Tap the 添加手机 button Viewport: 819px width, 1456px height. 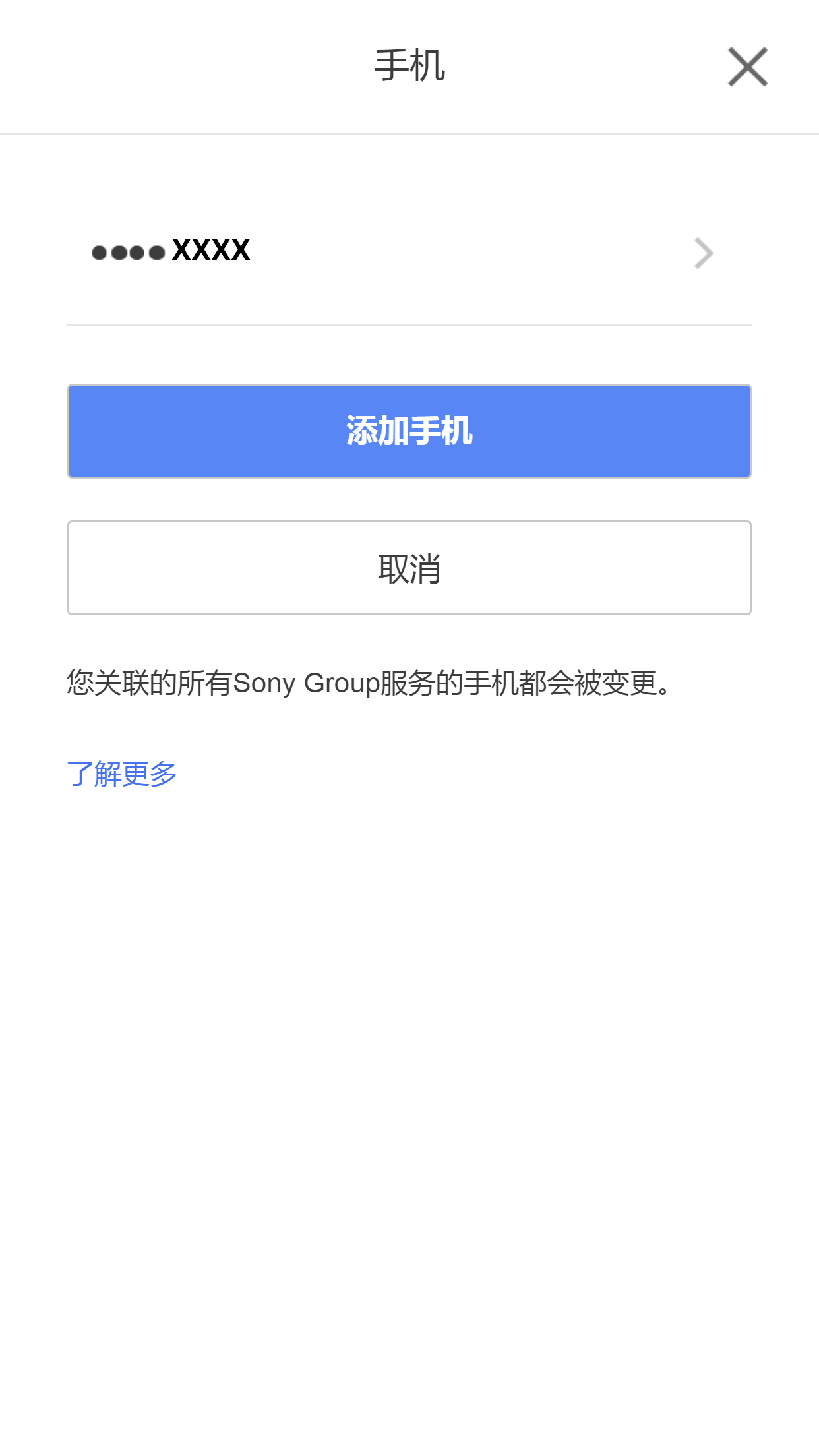[409, 431]
